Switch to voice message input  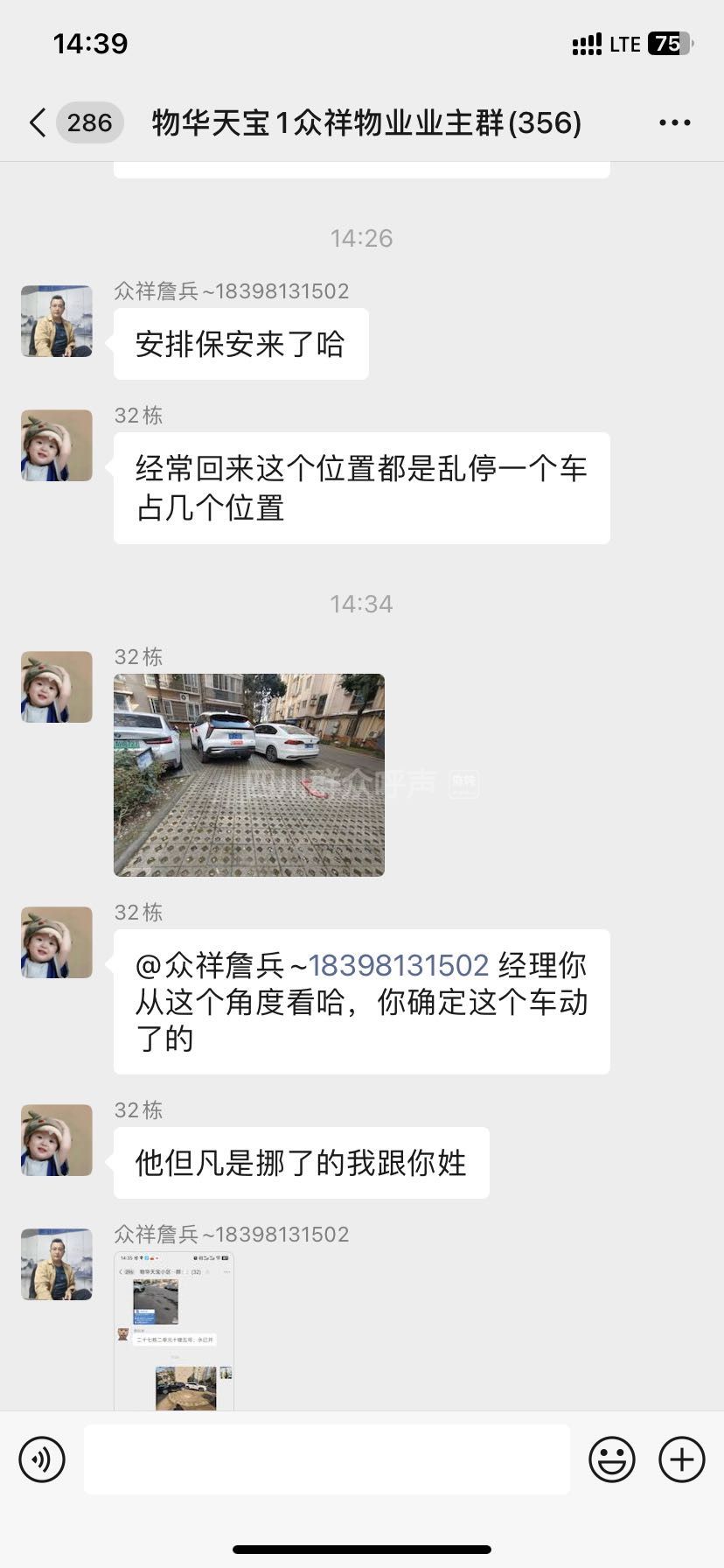tap(42, 1459)
